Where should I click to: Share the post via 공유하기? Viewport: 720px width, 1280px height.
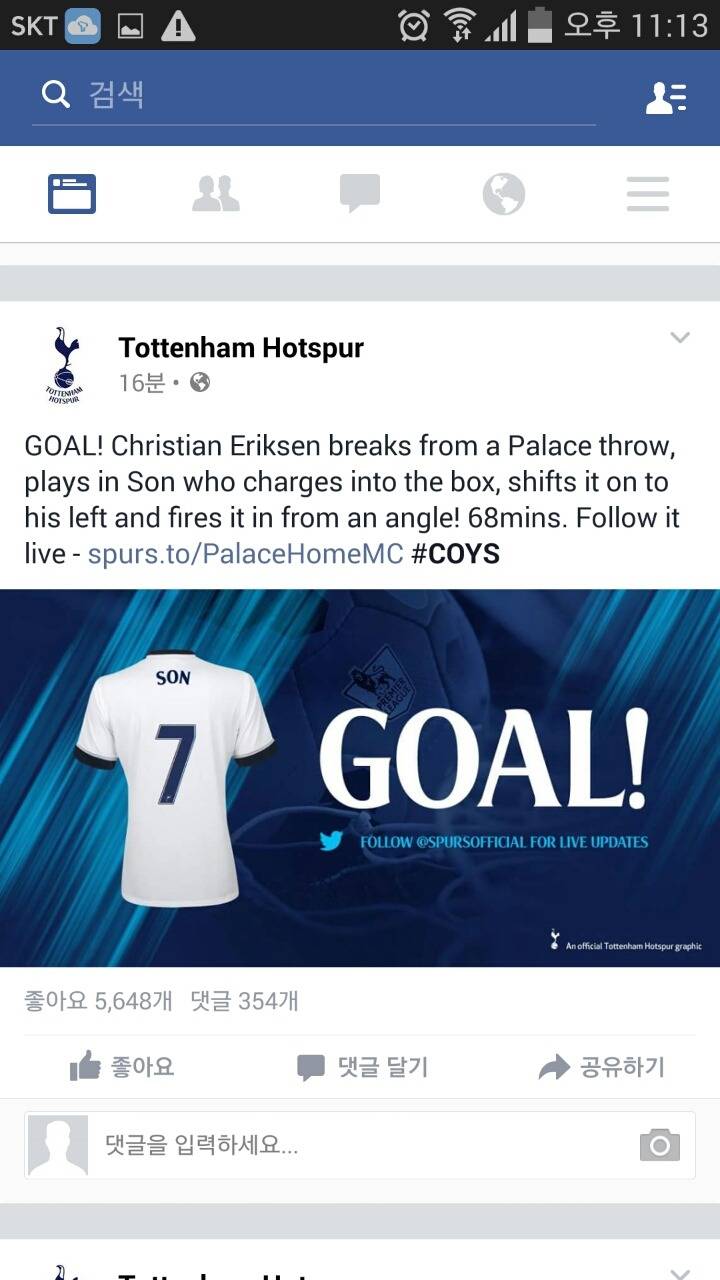tap(601, 1067)
